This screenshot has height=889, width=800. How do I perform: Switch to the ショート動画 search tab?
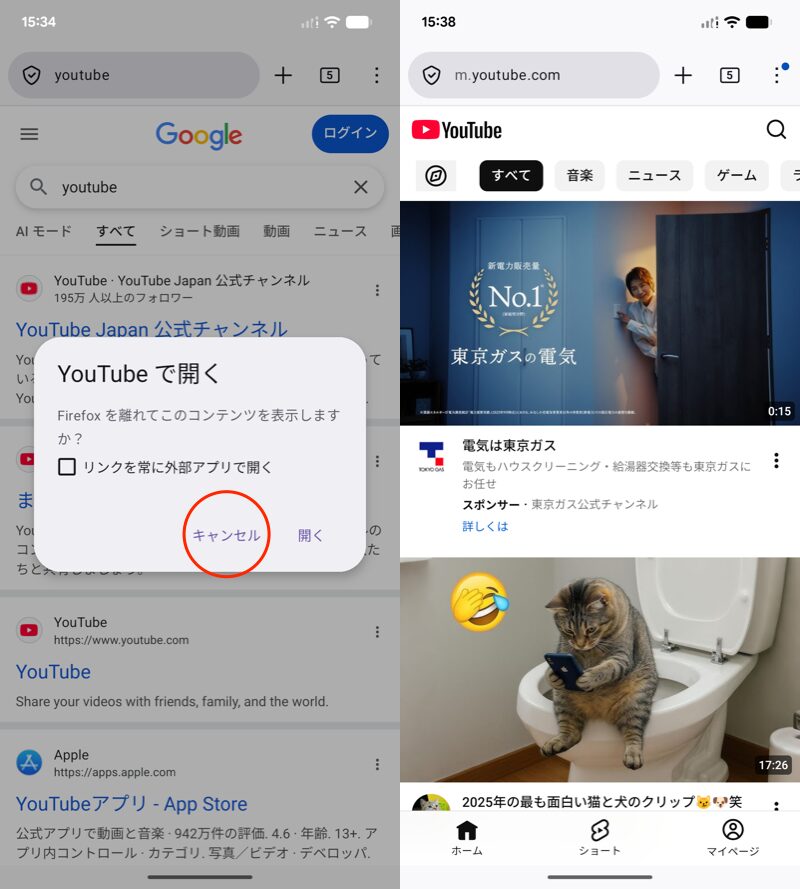(x=199, y=231)
